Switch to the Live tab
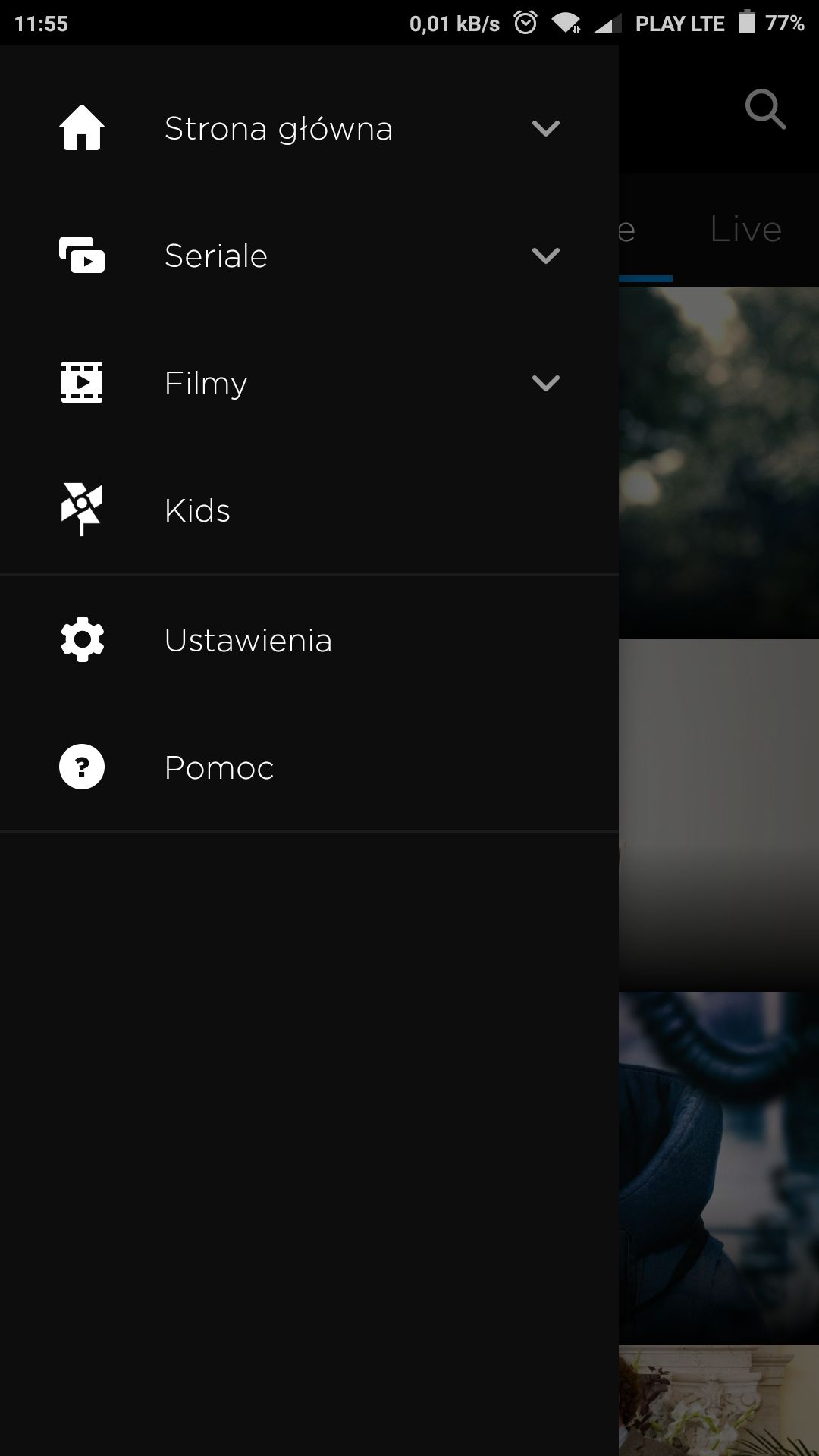Image resolution: width=819 pixels, height=1456 pixels. point(745,229)
